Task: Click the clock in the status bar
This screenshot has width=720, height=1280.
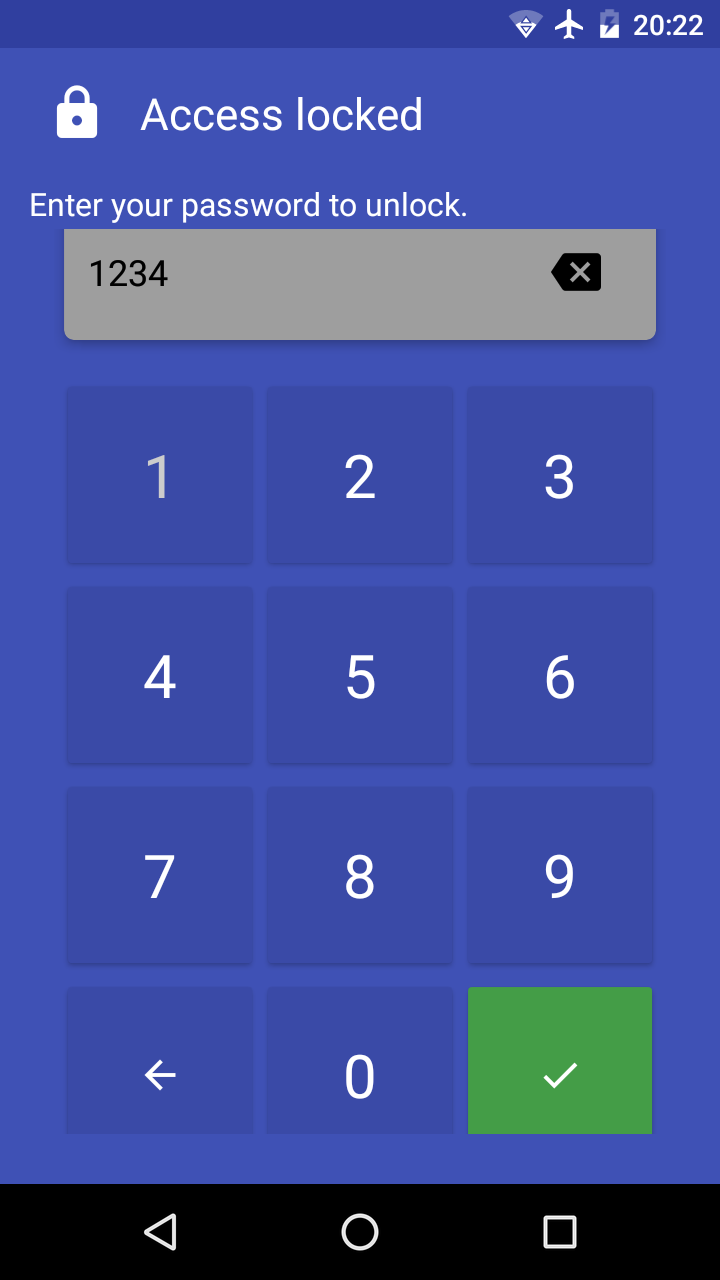Action: pos(668,24)
